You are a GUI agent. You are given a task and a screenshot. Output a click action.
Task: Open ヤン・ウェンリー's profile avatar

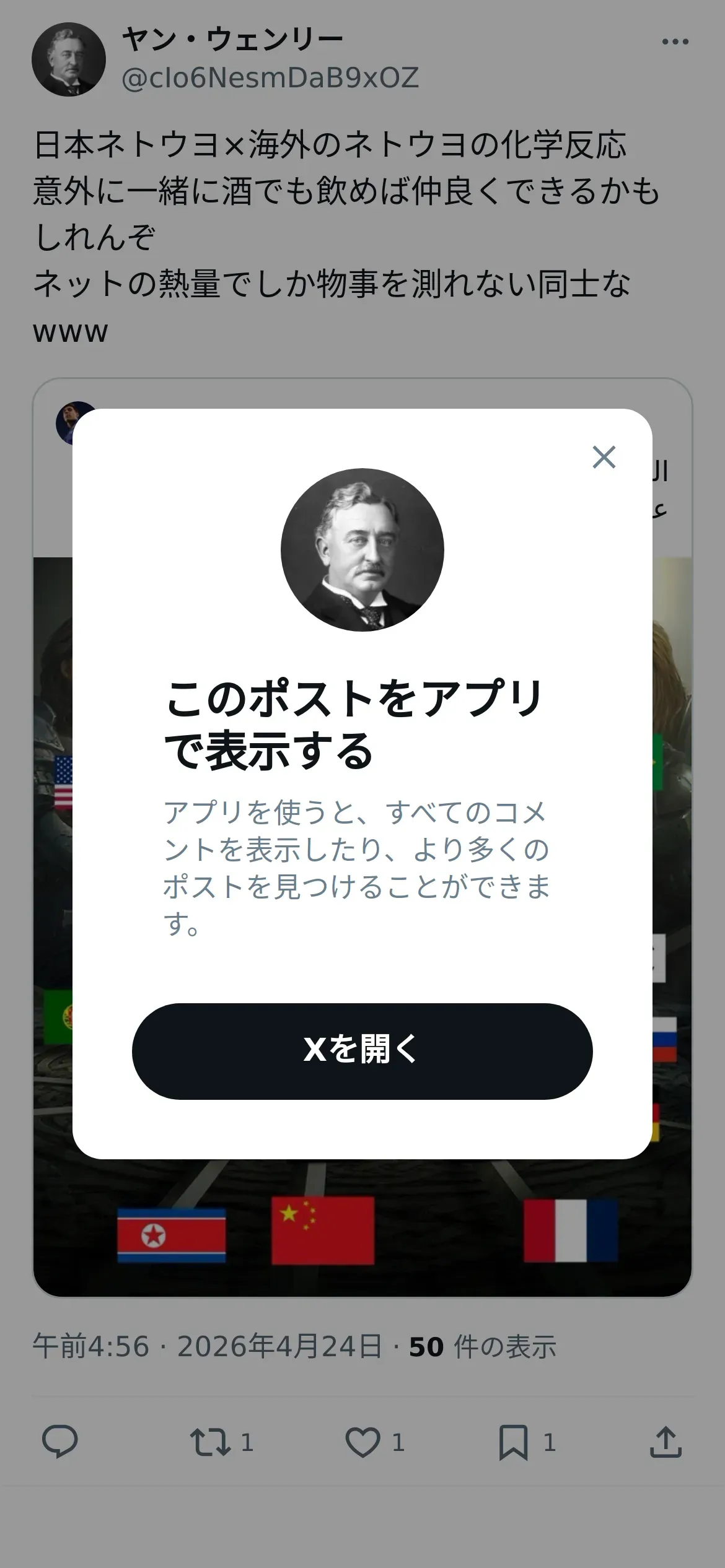[69, 59]
